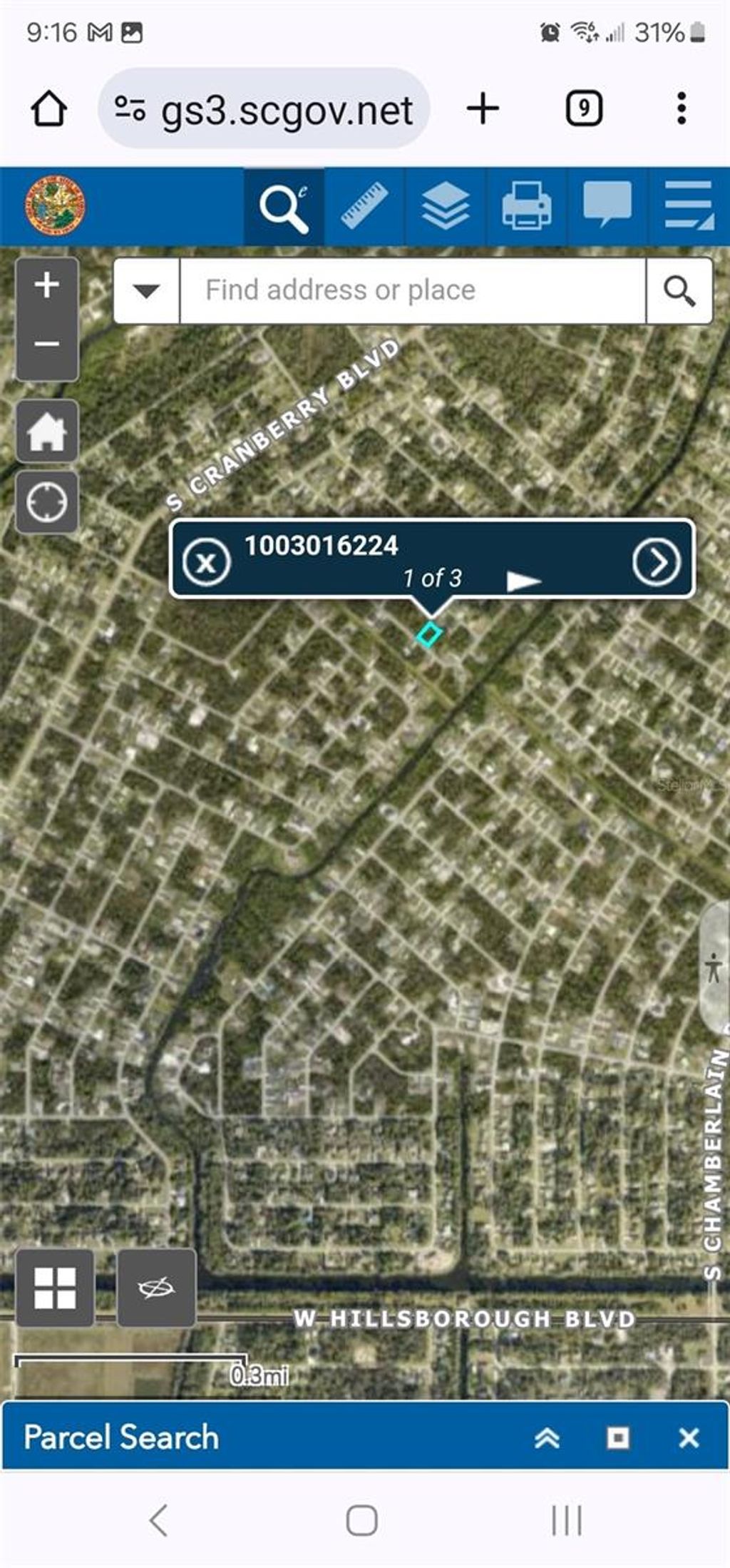The width and height of the screenshot is (730, 1568).
Task: Open the basemap gallery grid
Action: tap(56, 1288)
